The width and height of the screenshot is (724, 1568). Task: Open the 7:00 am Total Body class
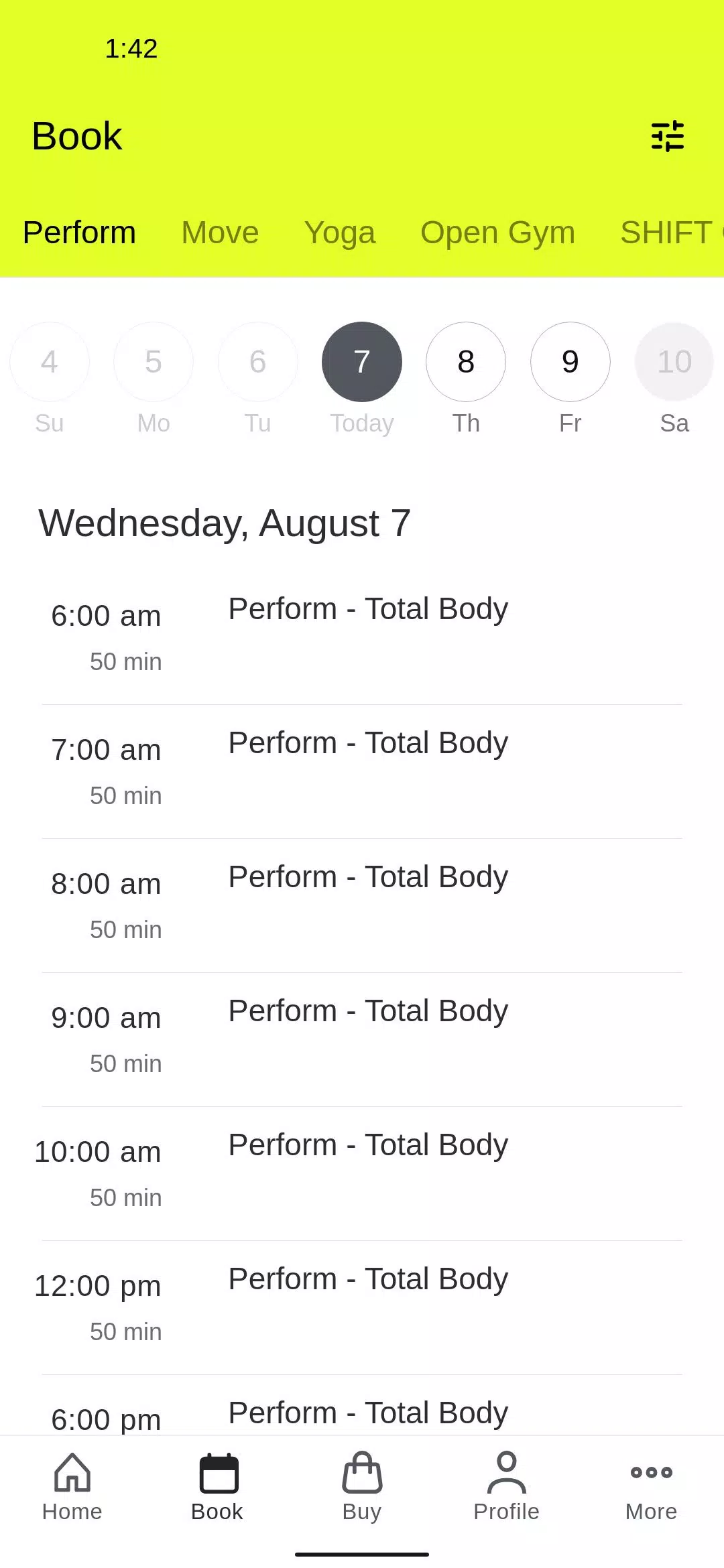click(362, 771)
